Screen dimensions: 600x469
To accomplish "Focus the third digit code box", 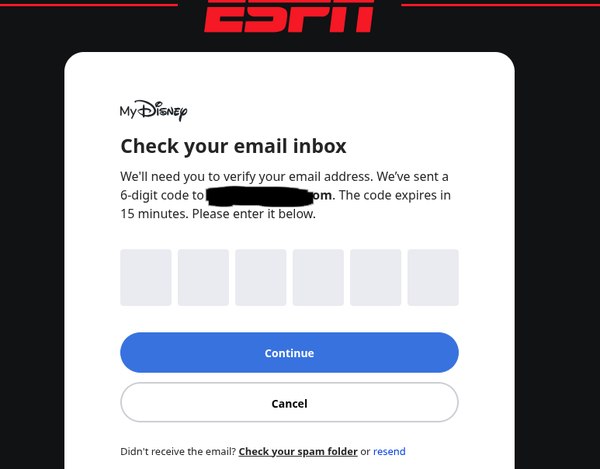I will pos(261,277).
